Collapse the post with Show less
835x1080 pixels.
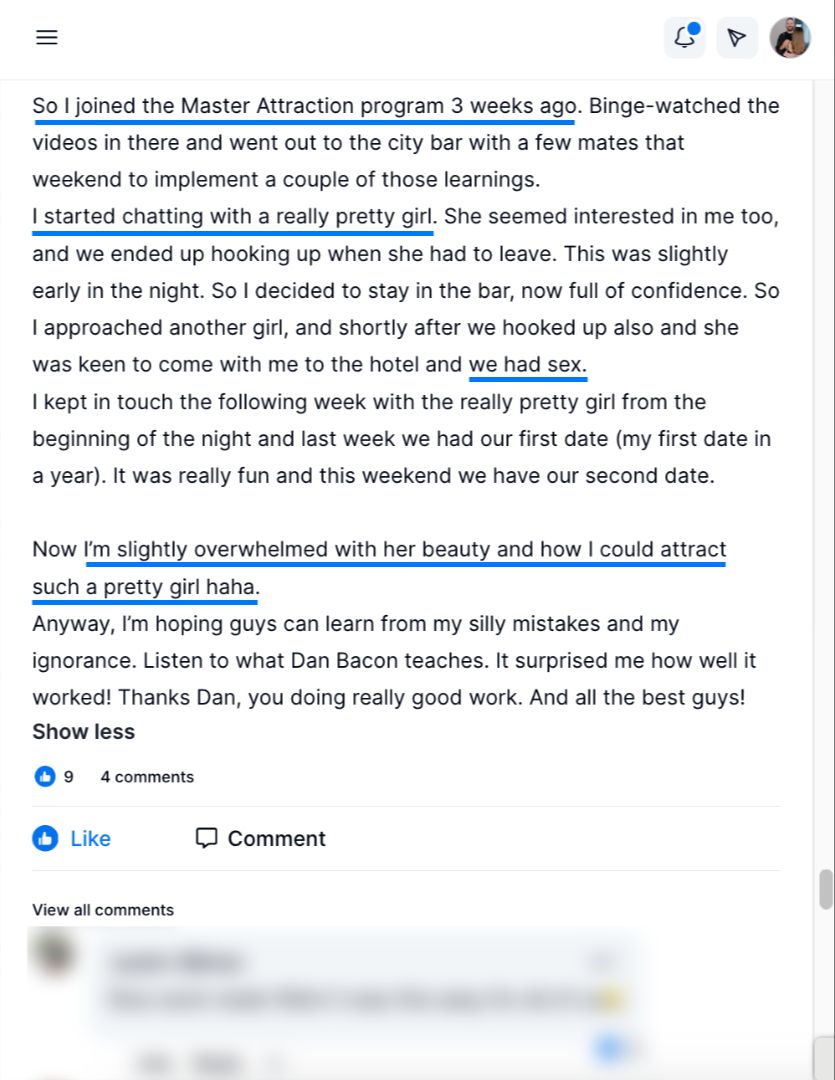click(83, 732)
